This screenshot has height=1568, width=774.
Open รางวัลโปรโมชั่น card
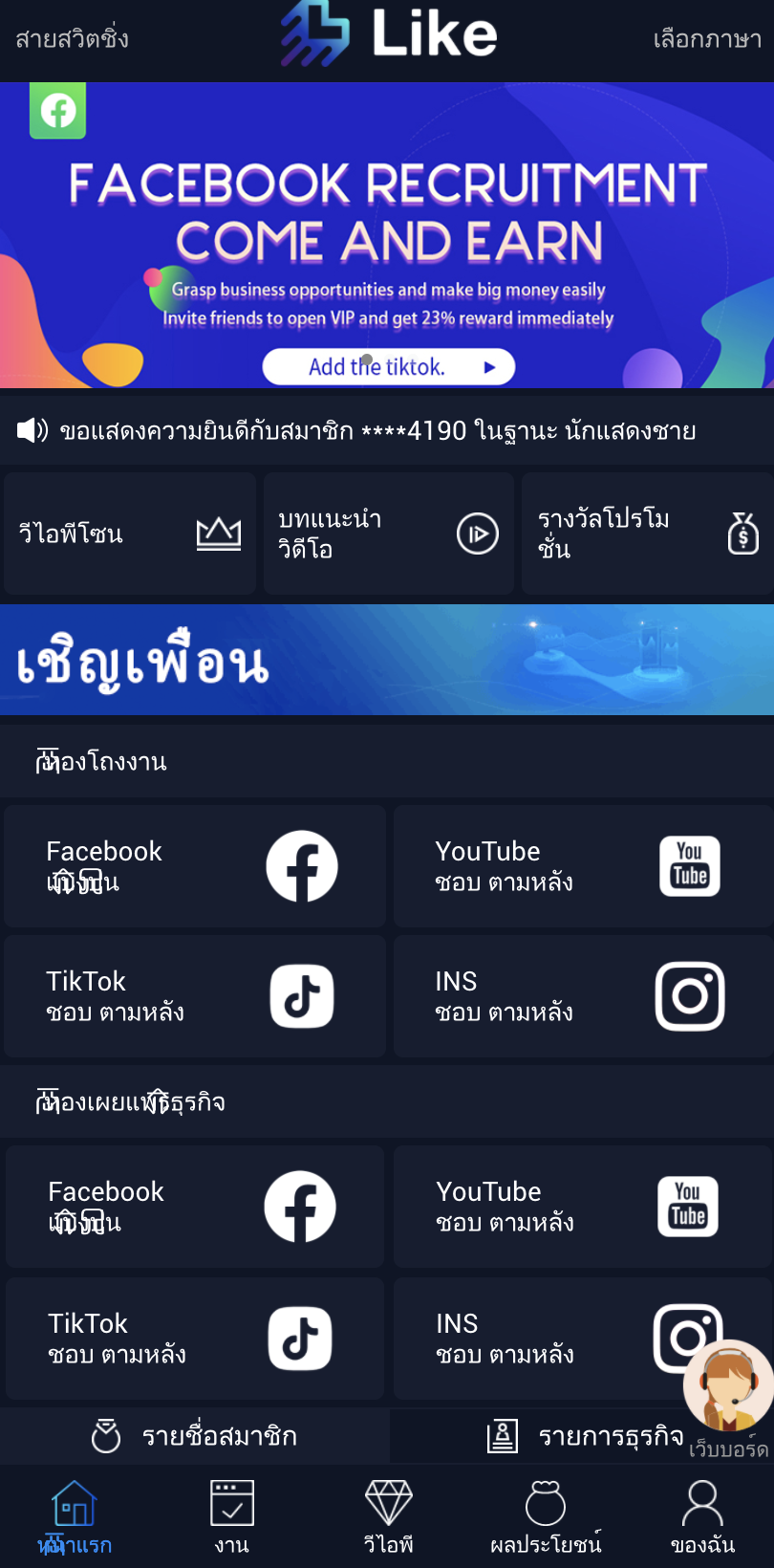(648, 534)
